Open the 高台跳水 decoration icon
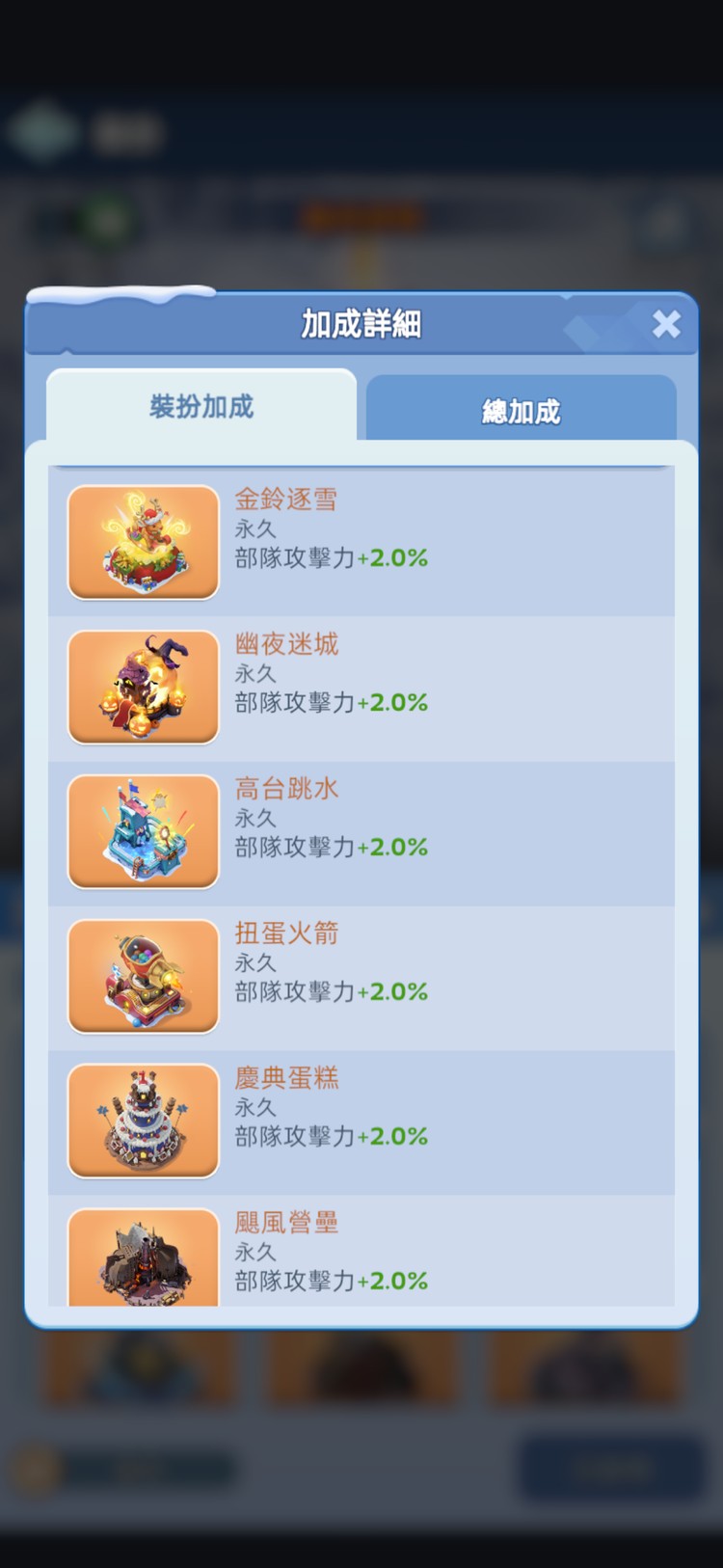The width and height of the screenshot is (723, 1568). (x=143, y=831)
